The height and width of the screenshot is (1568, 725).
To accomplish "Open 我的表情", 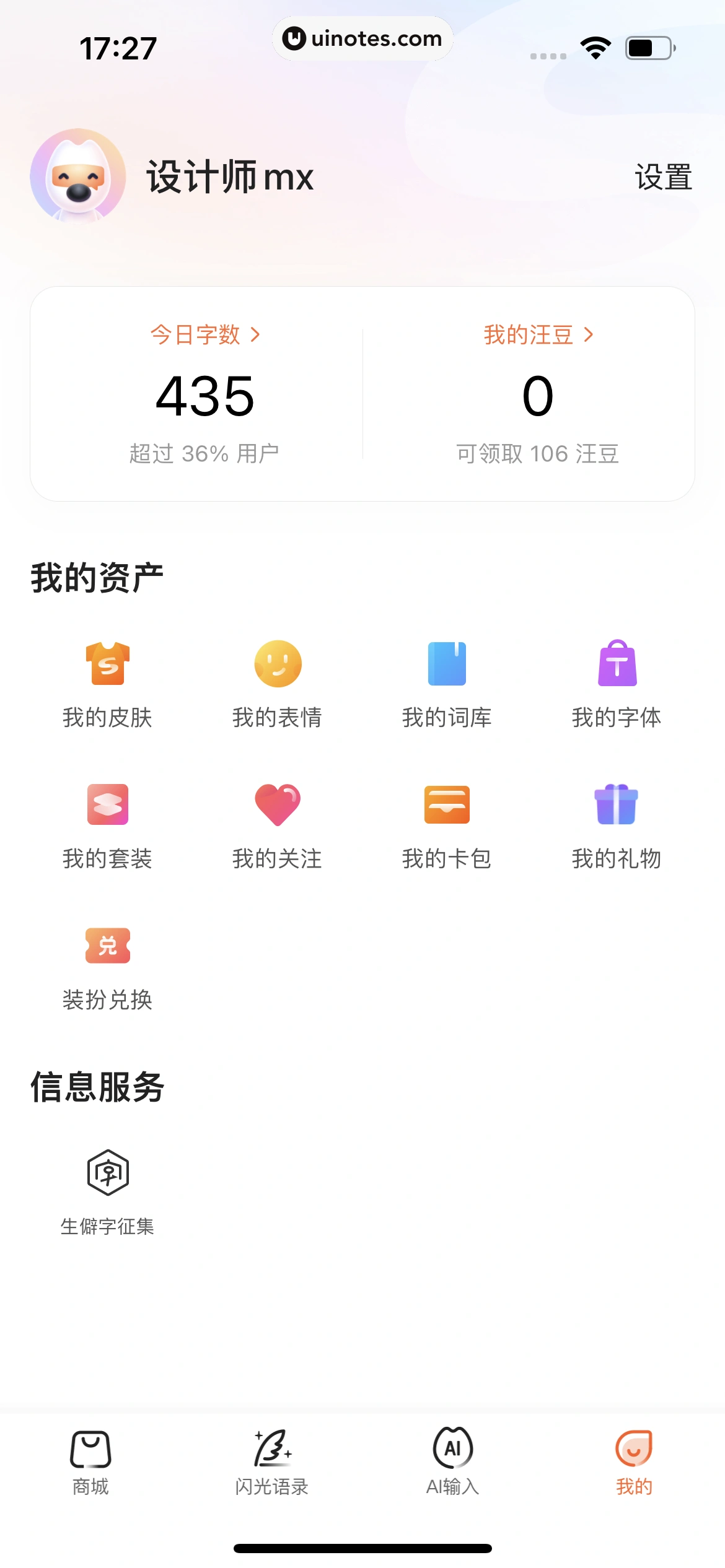I will [x=278, y=684].
